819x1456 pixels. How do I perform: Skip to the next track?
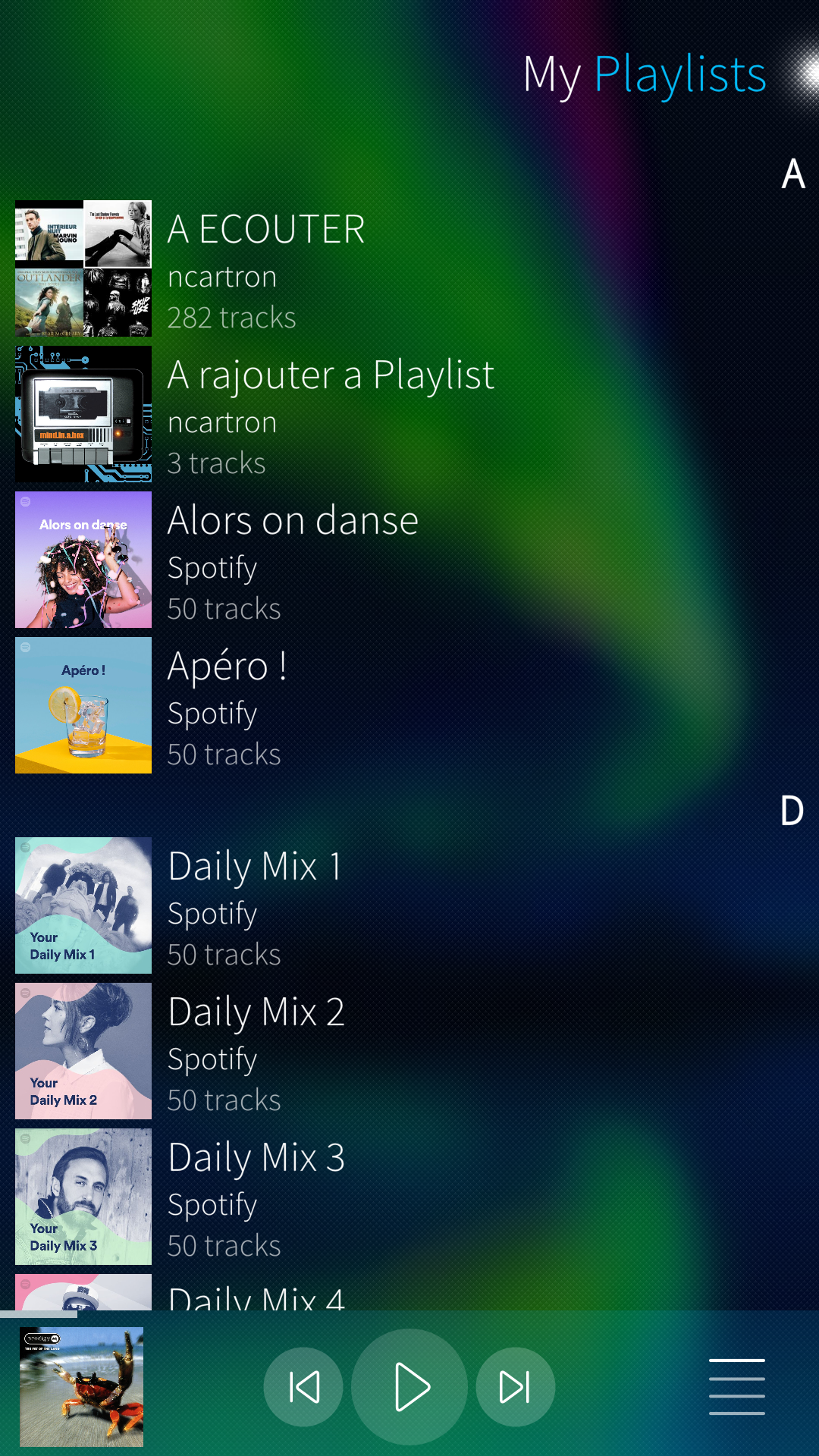[x=516, y=1387]
